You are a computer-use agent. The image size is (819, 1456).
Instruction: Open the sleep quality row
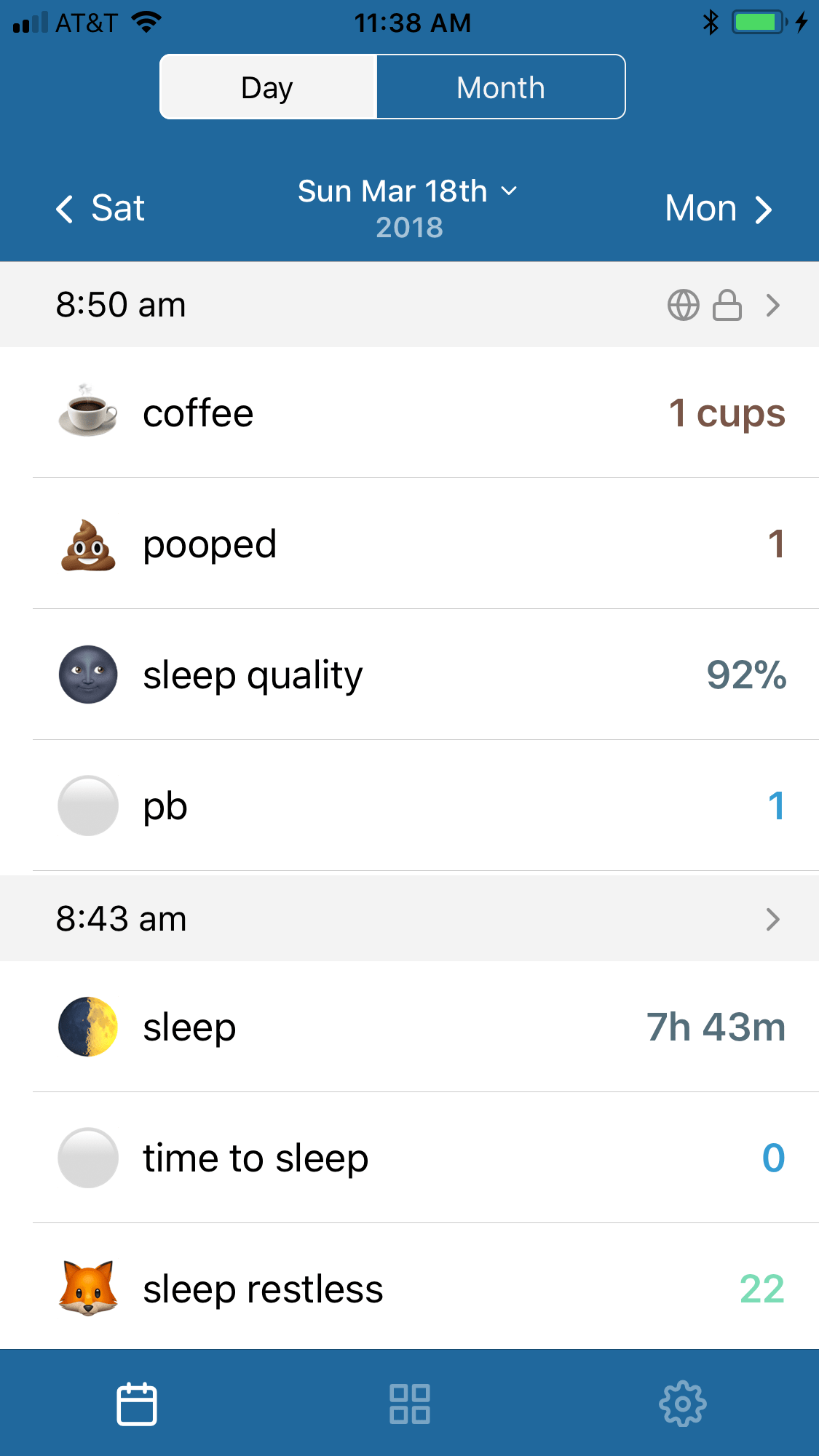(409, 675)
